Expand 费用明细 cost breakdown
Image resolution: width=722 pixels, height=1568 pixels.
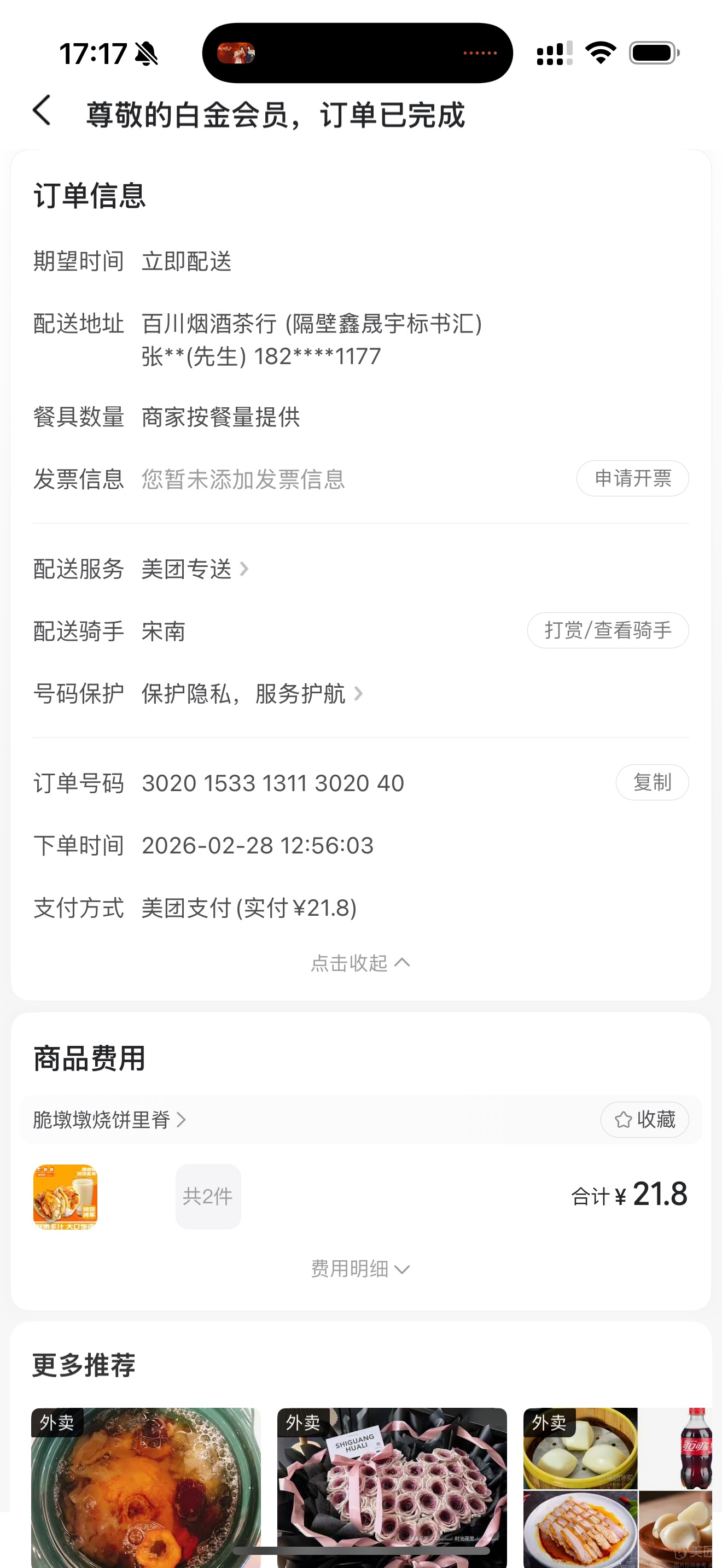(360, 1269)
